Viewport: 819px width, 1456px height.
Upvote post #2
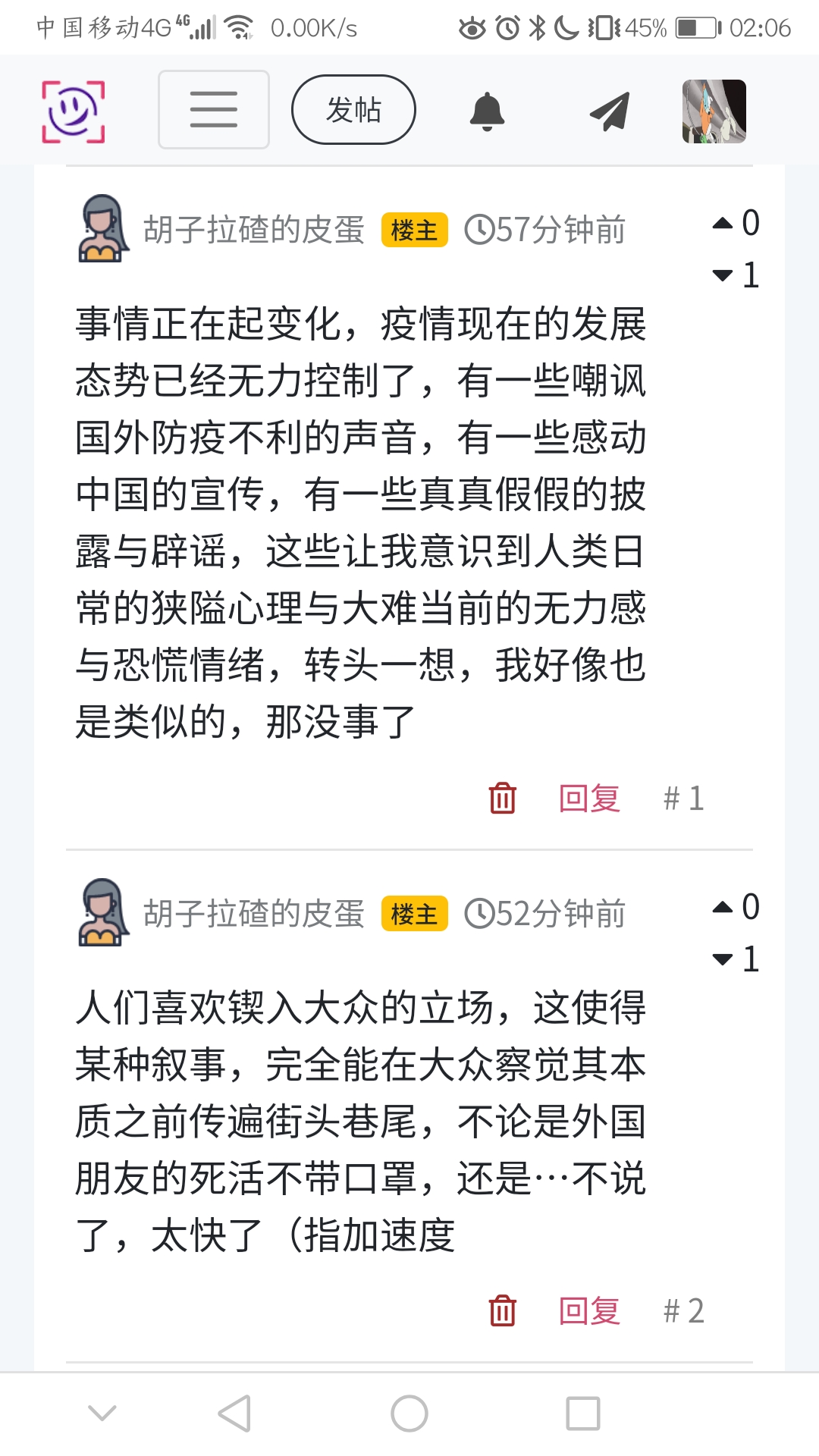click(723, 908)
